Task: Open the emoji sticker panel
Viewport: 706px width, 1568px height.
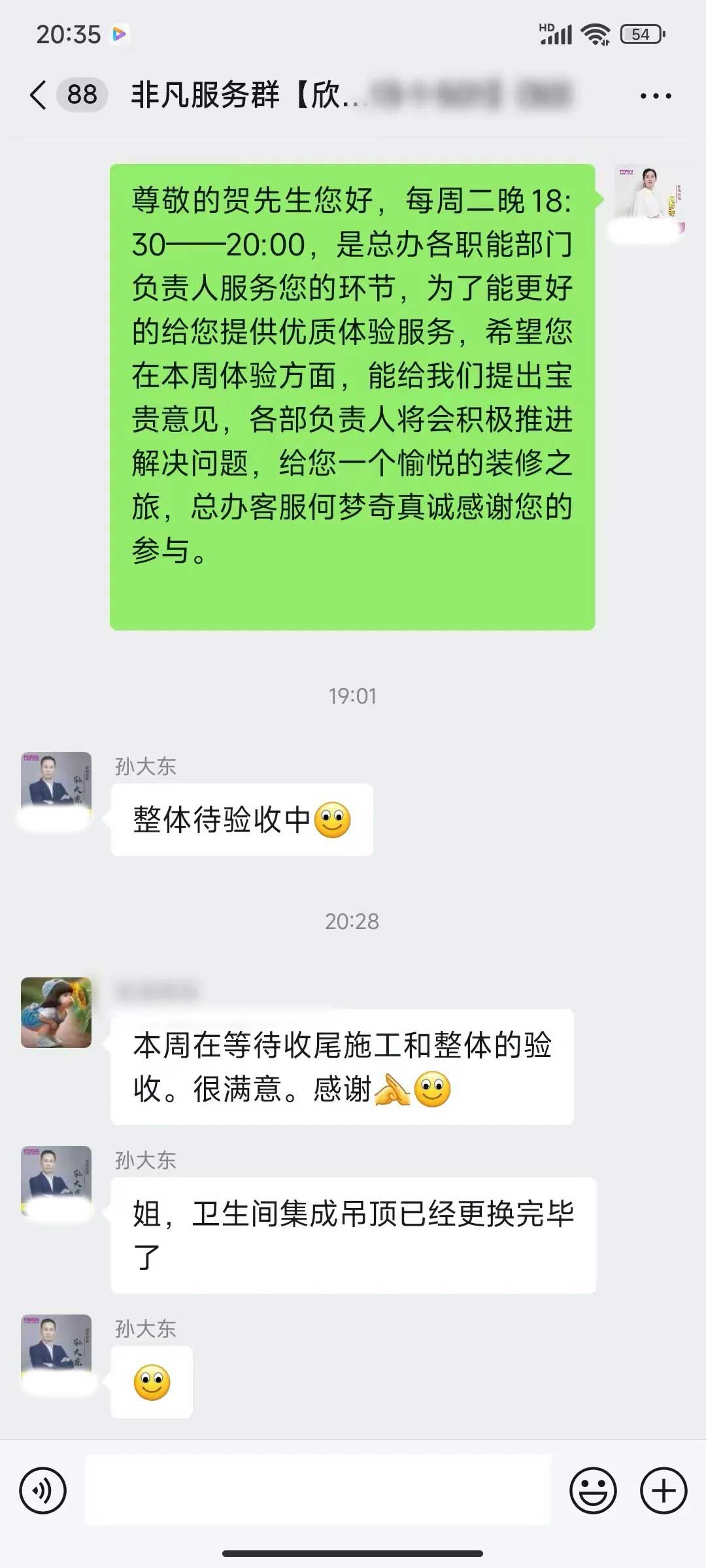Action: 593,1491
